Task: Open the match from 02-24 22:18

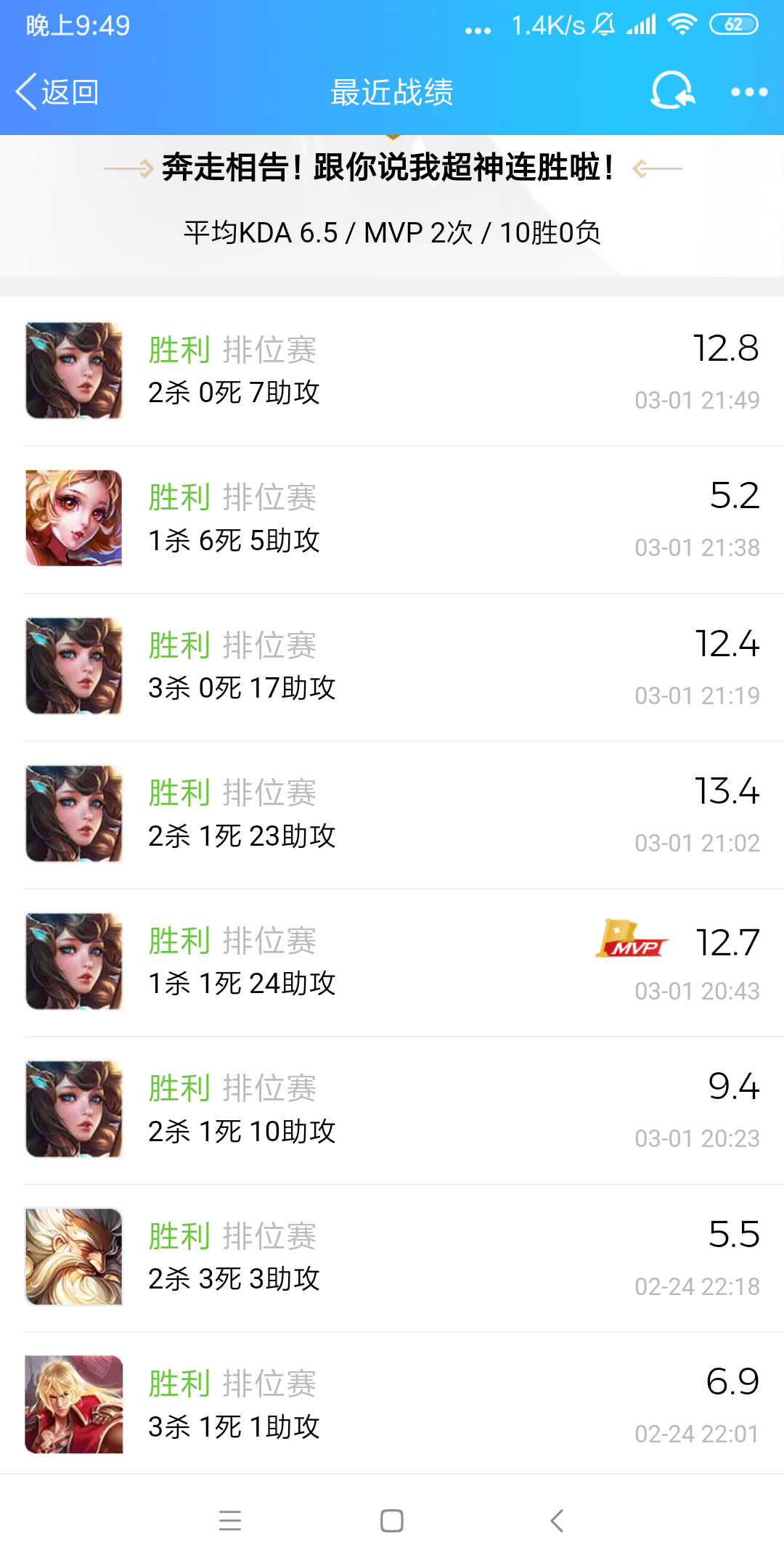Action: 392,1257
